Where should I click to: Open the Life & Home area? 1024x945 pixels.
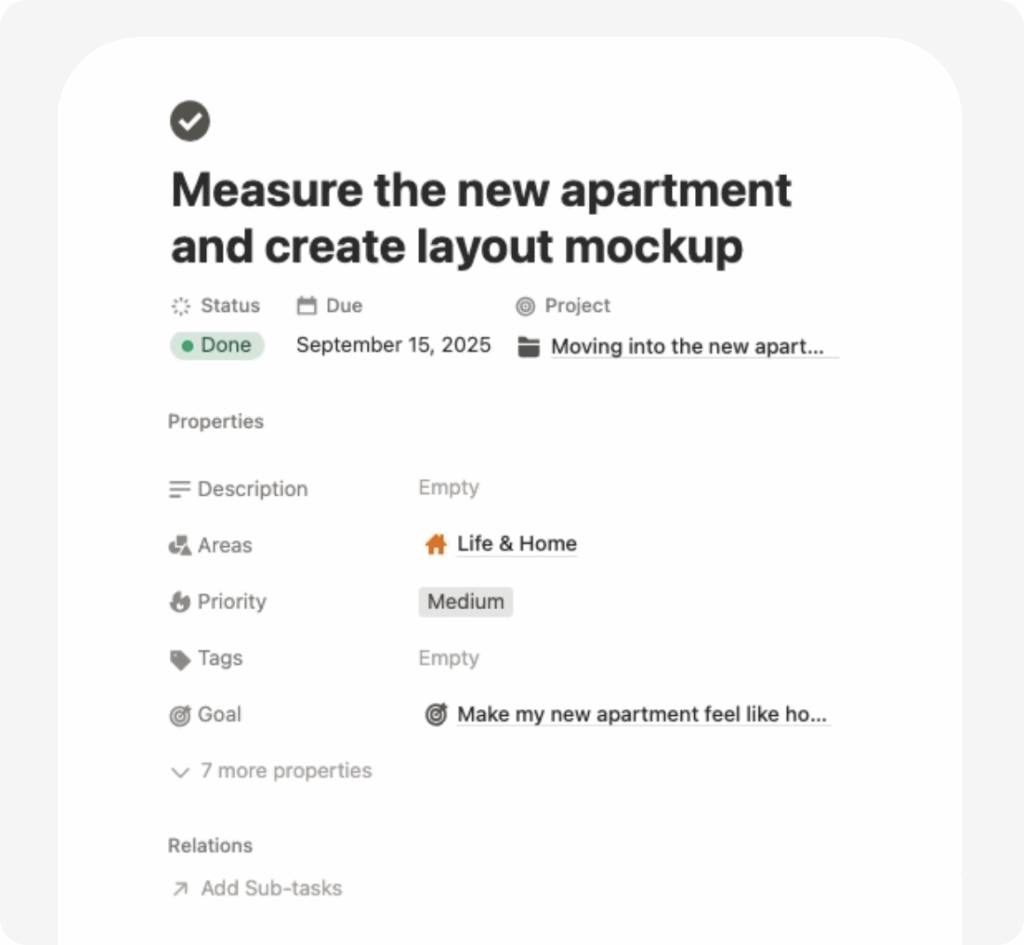(x=516, y=544)
